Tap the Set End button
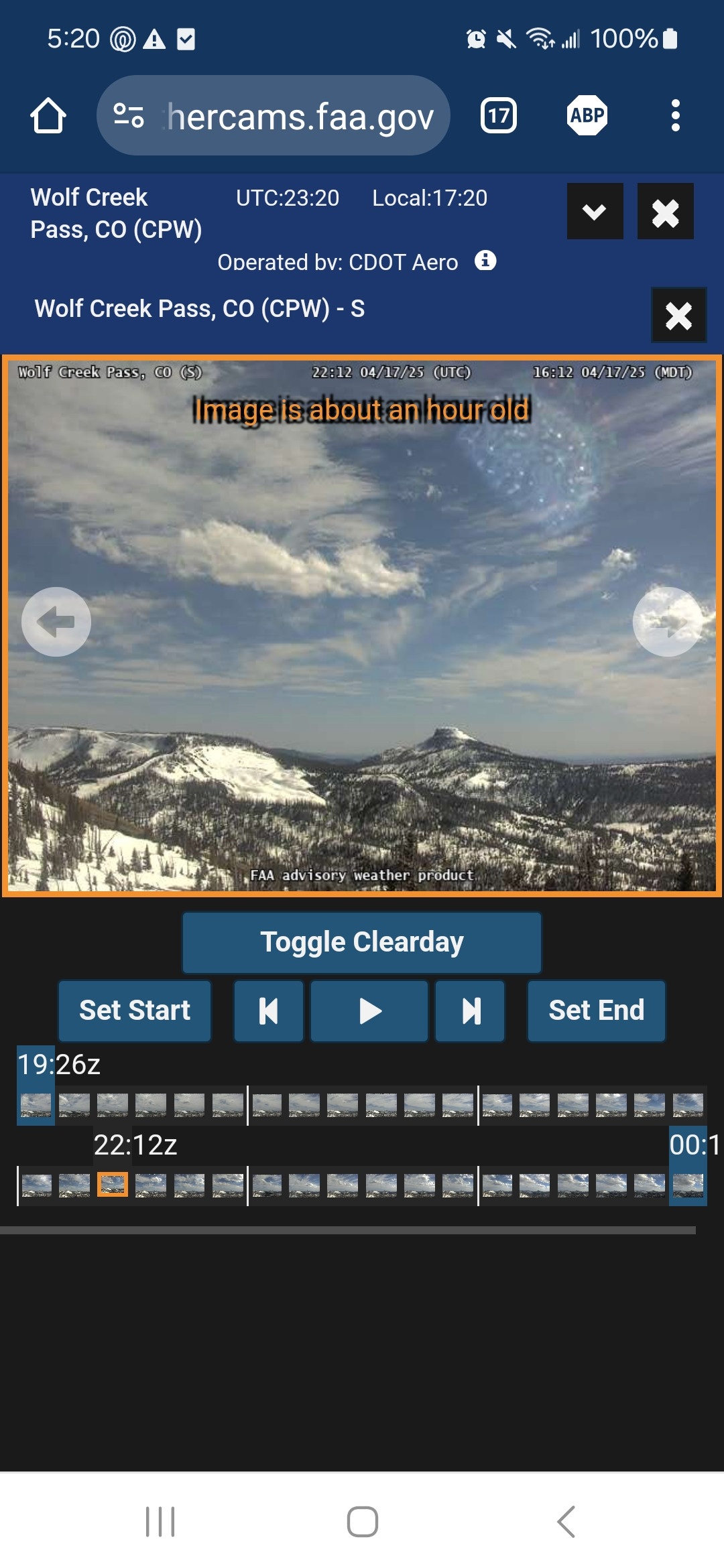Viewport: 724px width, 1568px height. (x=596, y=1010)
